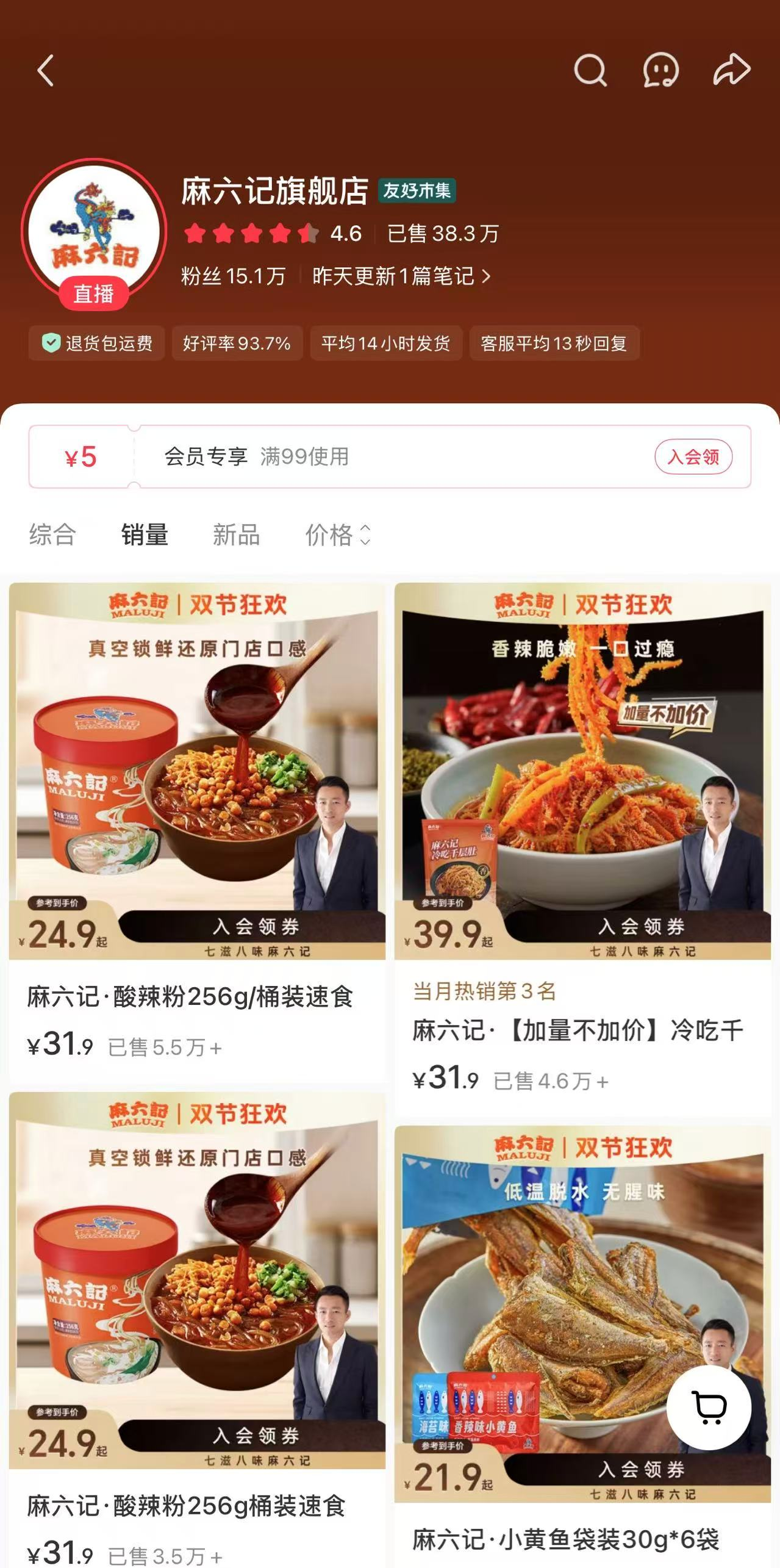The image size is (780, 1568).
Task: Open 小黄鱼袋装30g*6袋 product card
Action: (x=549, y=1312)
